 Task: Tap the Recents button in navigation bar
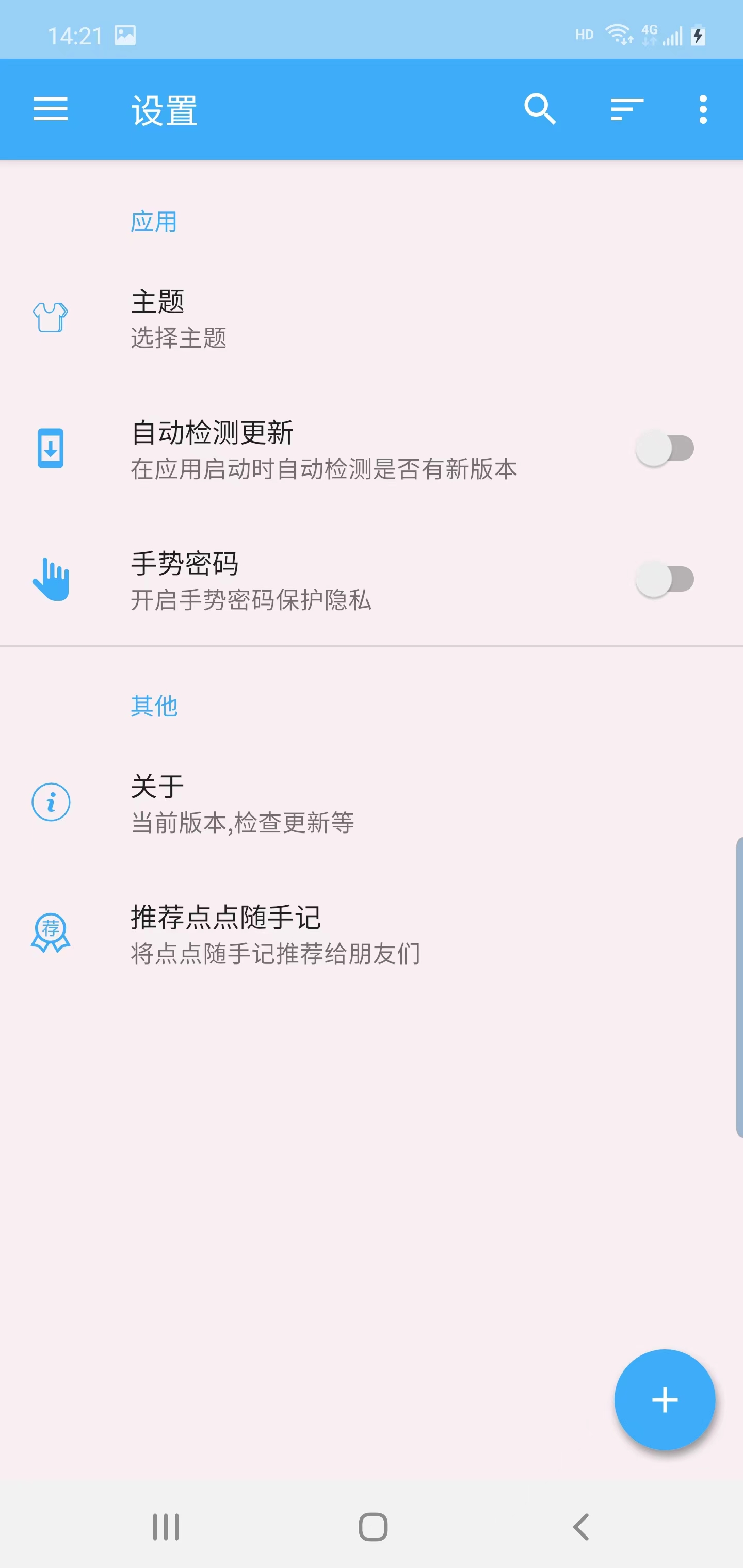pyautogui.click(x=167, y=1525)
